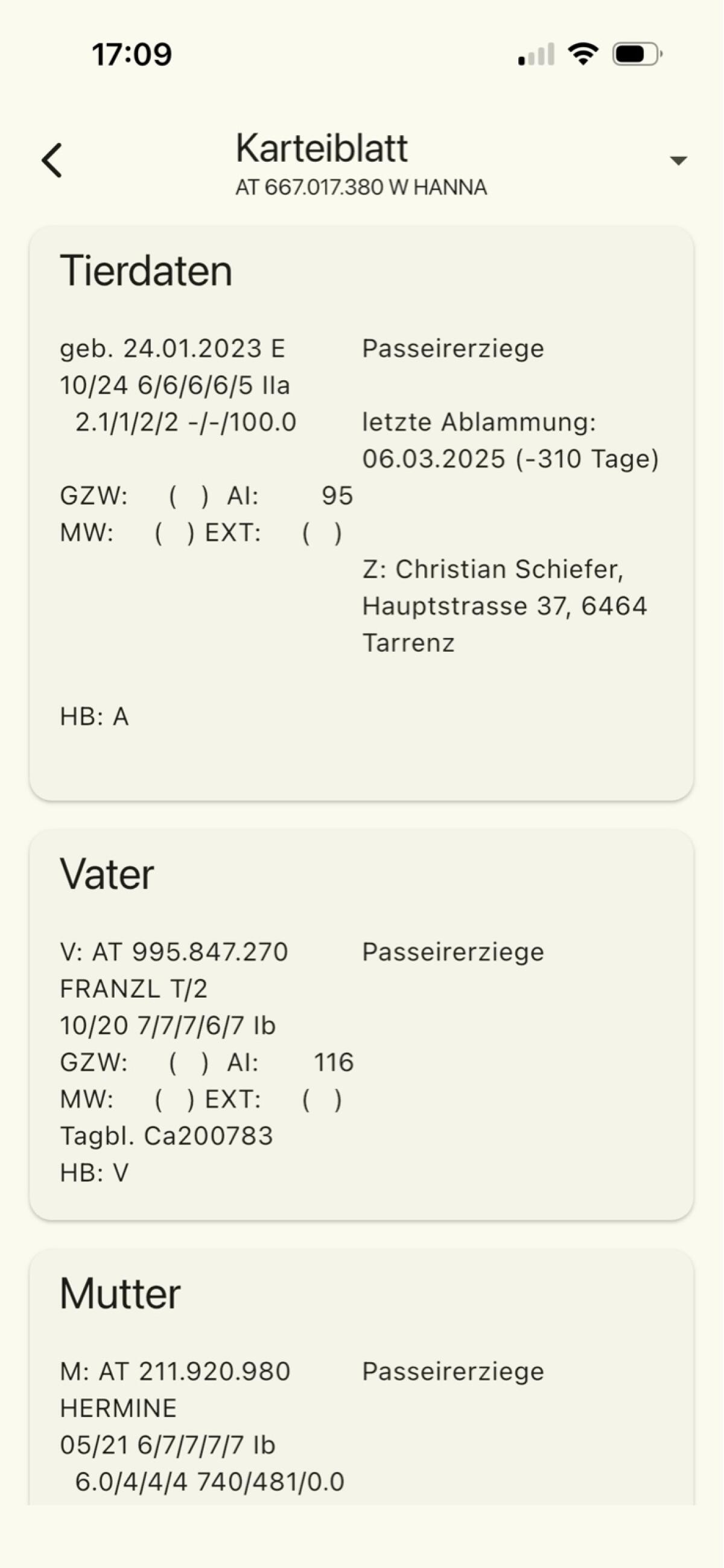Go back from the Karteiblatt screen
Image resolution: width=724 pixels, height=1568 pixels.
[52, 161]
